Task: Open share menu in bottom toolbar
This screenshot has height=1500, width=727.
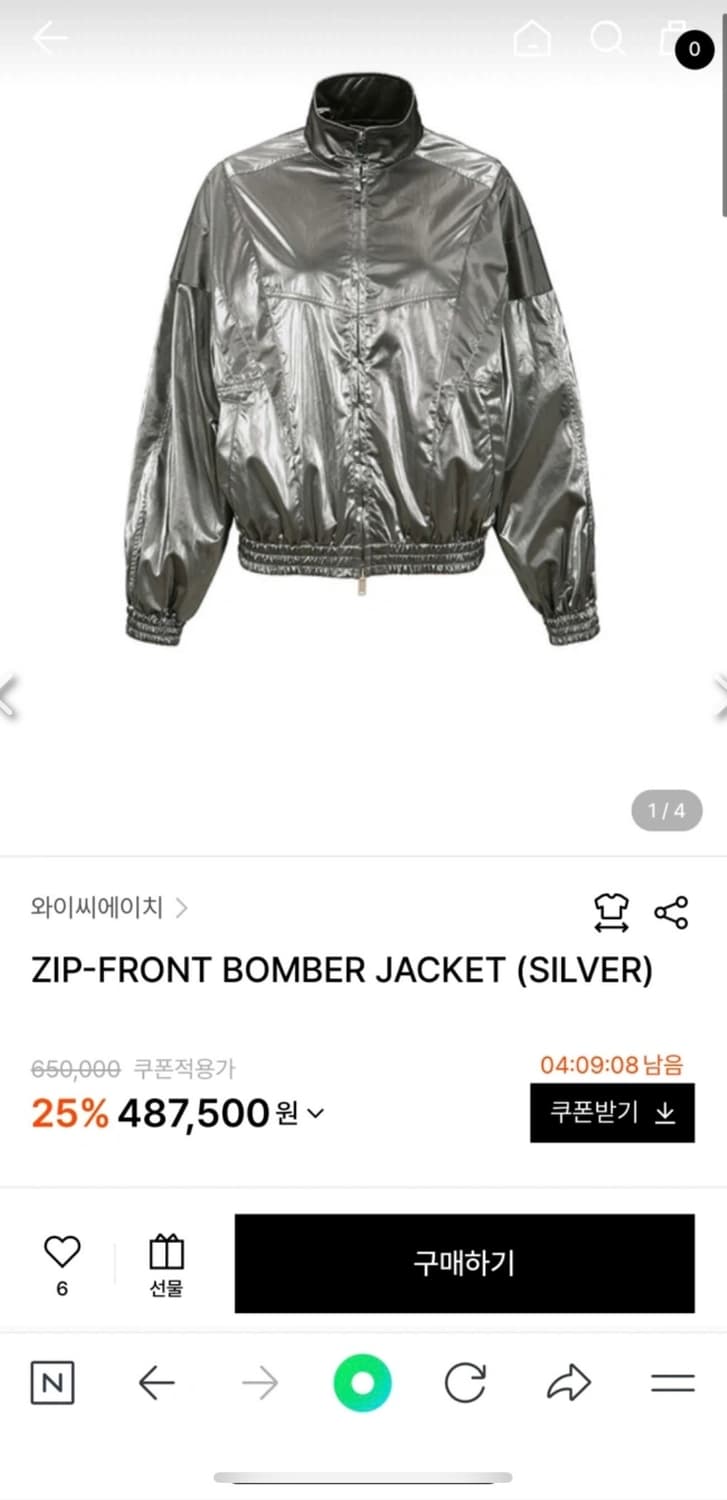Action: [x=567, y=1383]
